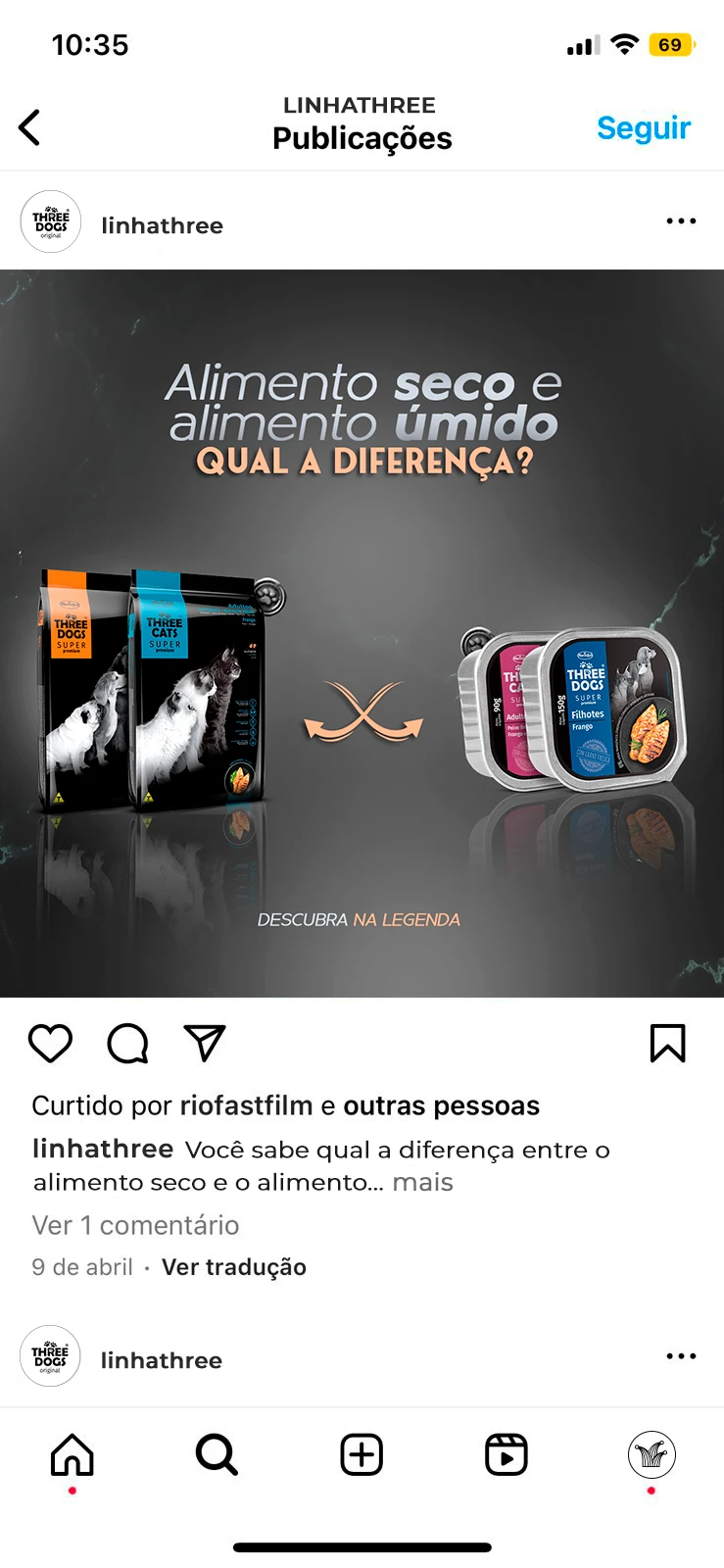
Task: Open the overflow menu on the second linhathree post
Action: (681, 1356)
